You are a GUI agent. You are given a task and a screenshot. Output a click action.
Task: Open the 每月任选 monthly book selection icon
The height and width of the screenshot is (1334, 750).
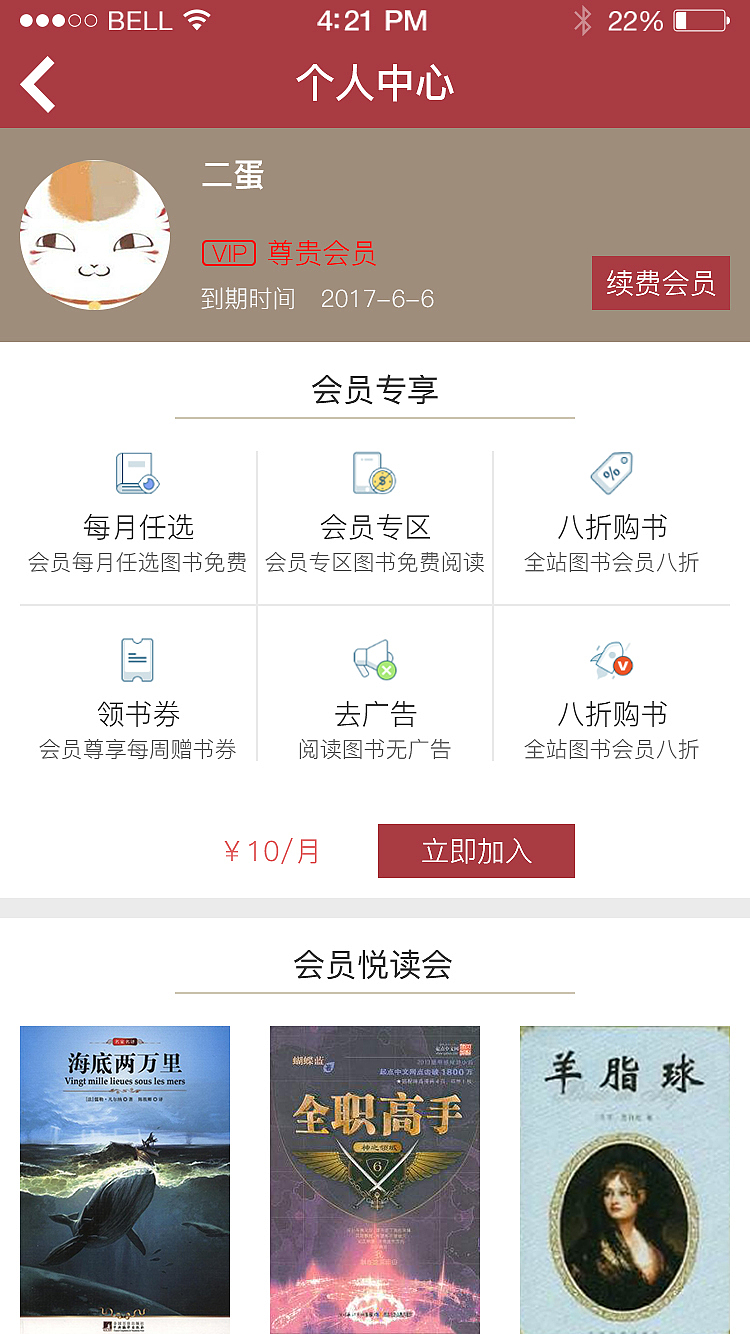coord(137,472)
